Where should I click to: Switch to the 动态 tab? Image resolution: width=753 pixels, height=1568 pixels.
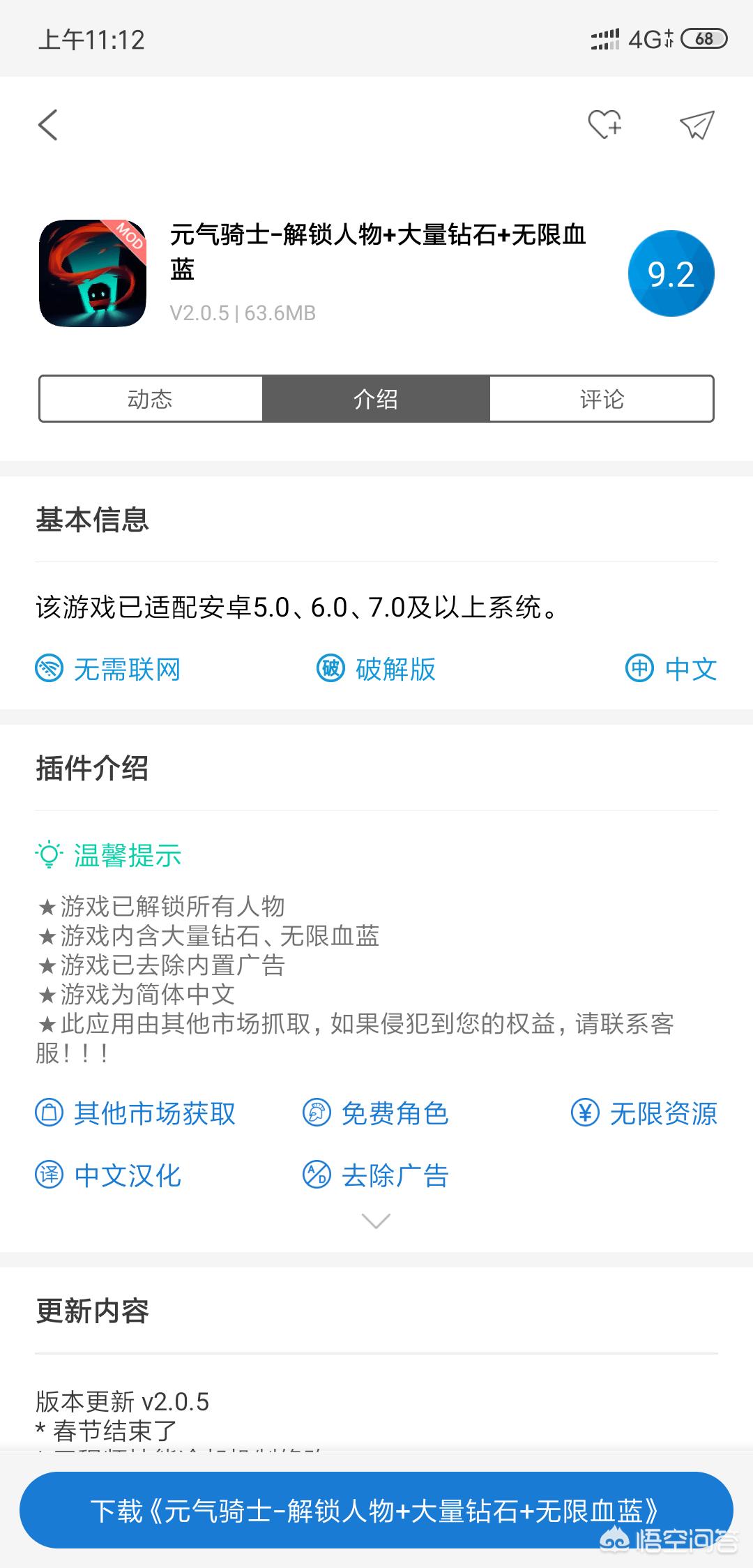click(151, 399)
